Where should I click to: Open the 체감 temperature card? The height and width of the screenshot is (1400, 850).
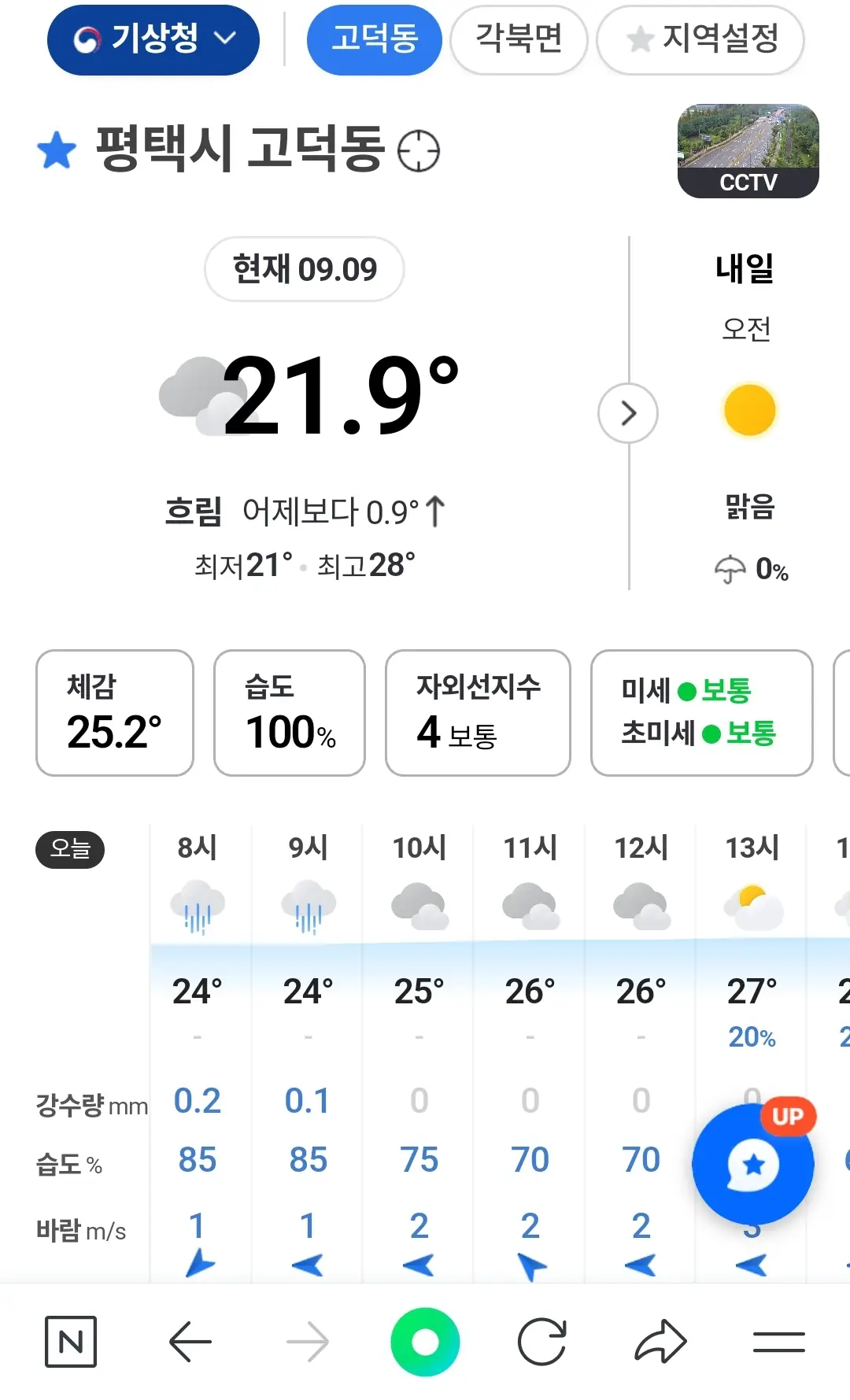click(115, 713)
